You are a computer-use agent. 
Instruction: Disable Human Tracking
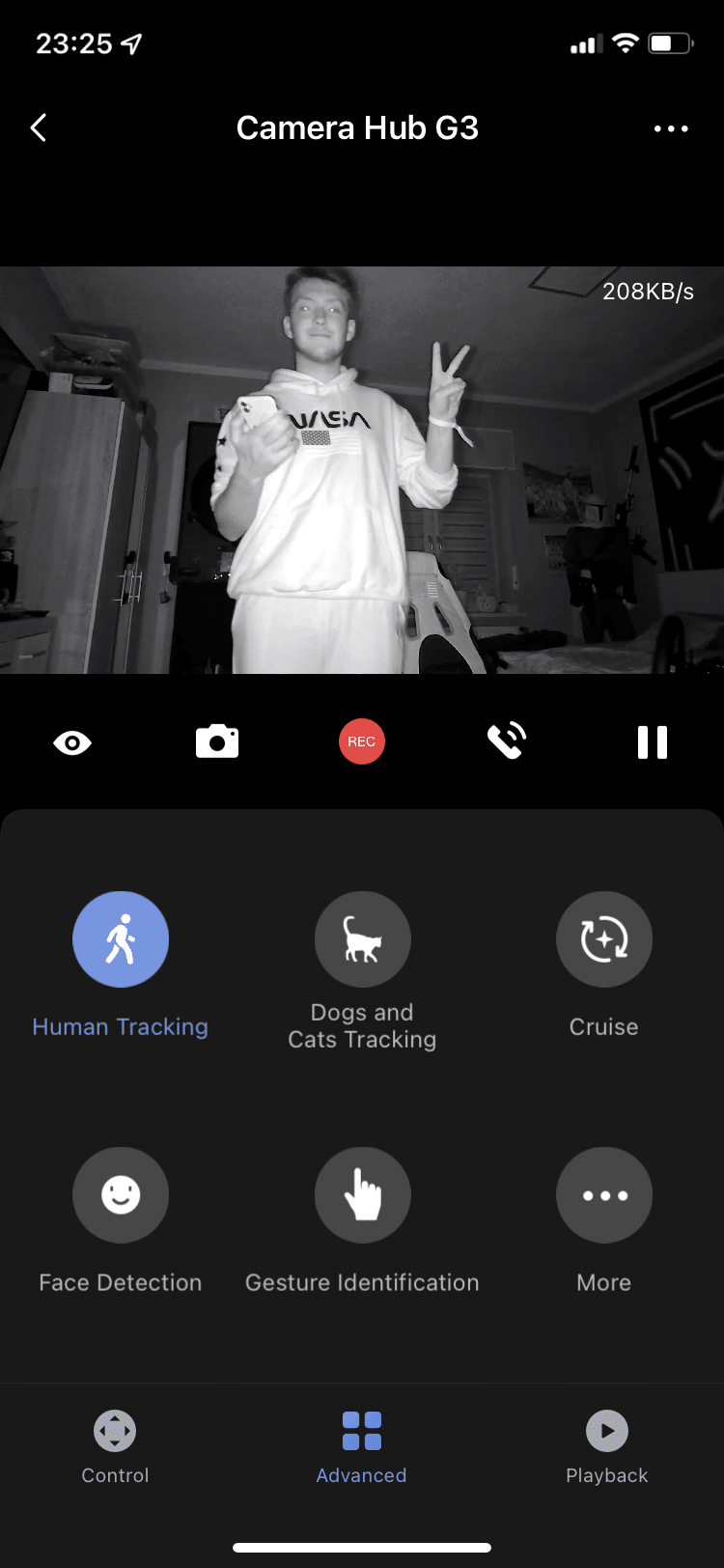(x=121, y=939)
